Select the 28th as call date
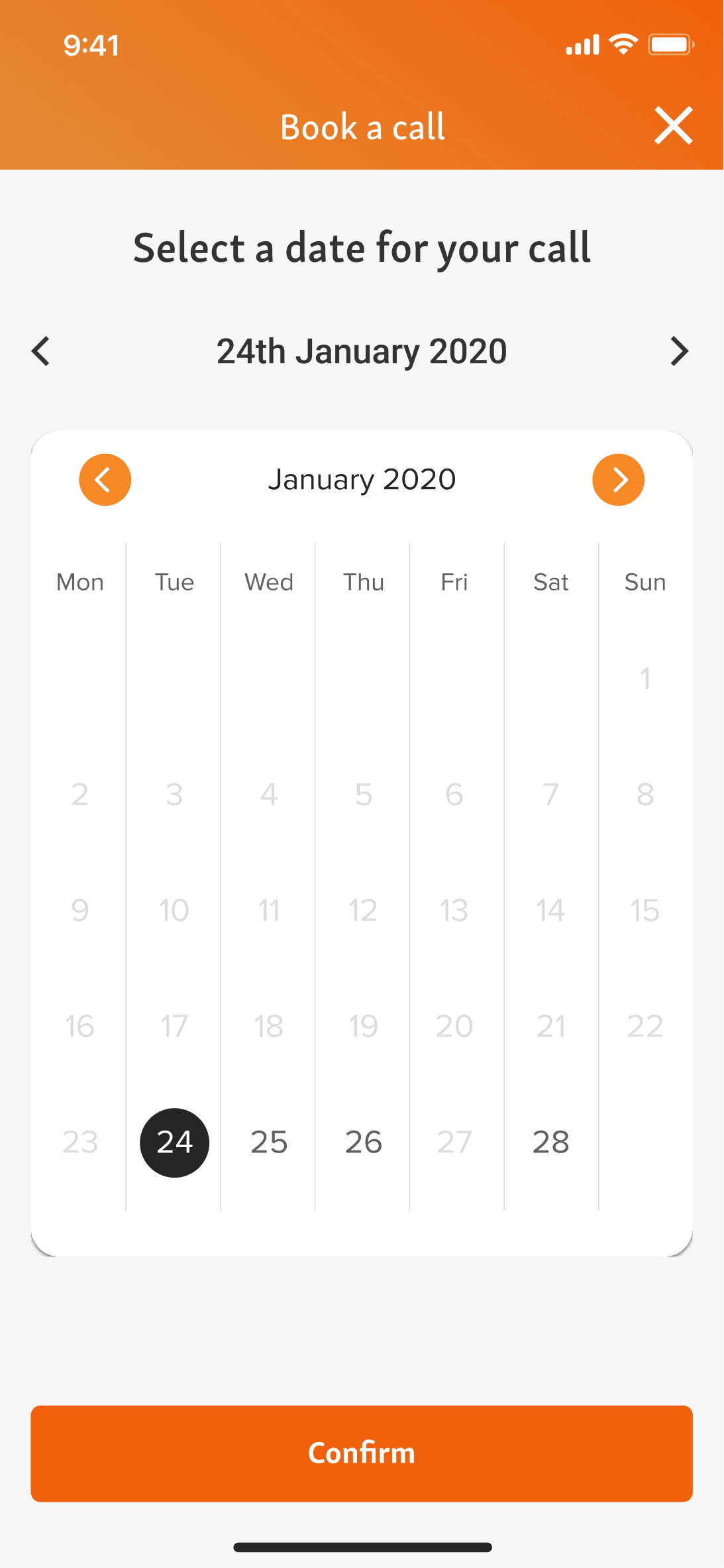Screen dimensions: 724x1568 coord(551,1143)
